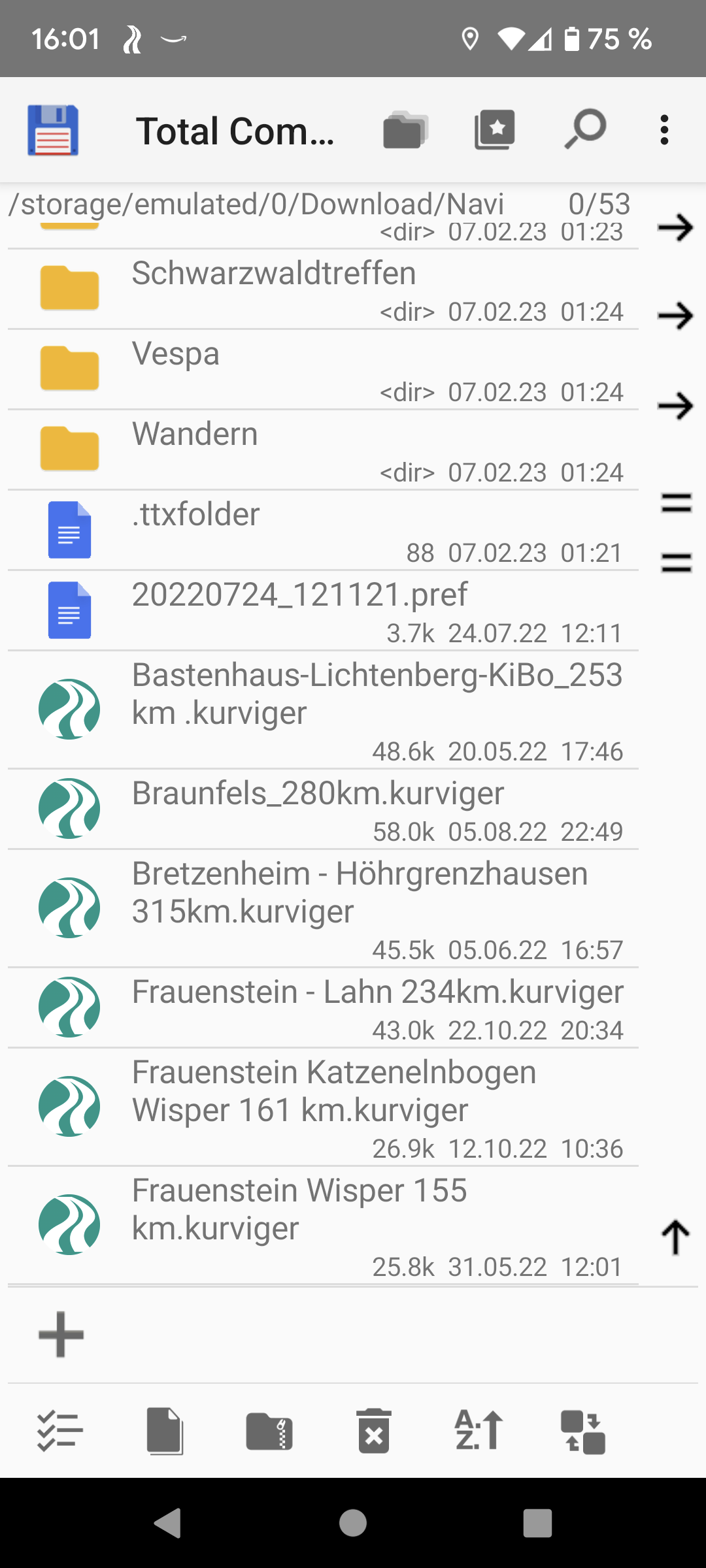Viewport: 706px width, 1568px height.
Task: Go back using the system back button
Action: point(168,1523)
